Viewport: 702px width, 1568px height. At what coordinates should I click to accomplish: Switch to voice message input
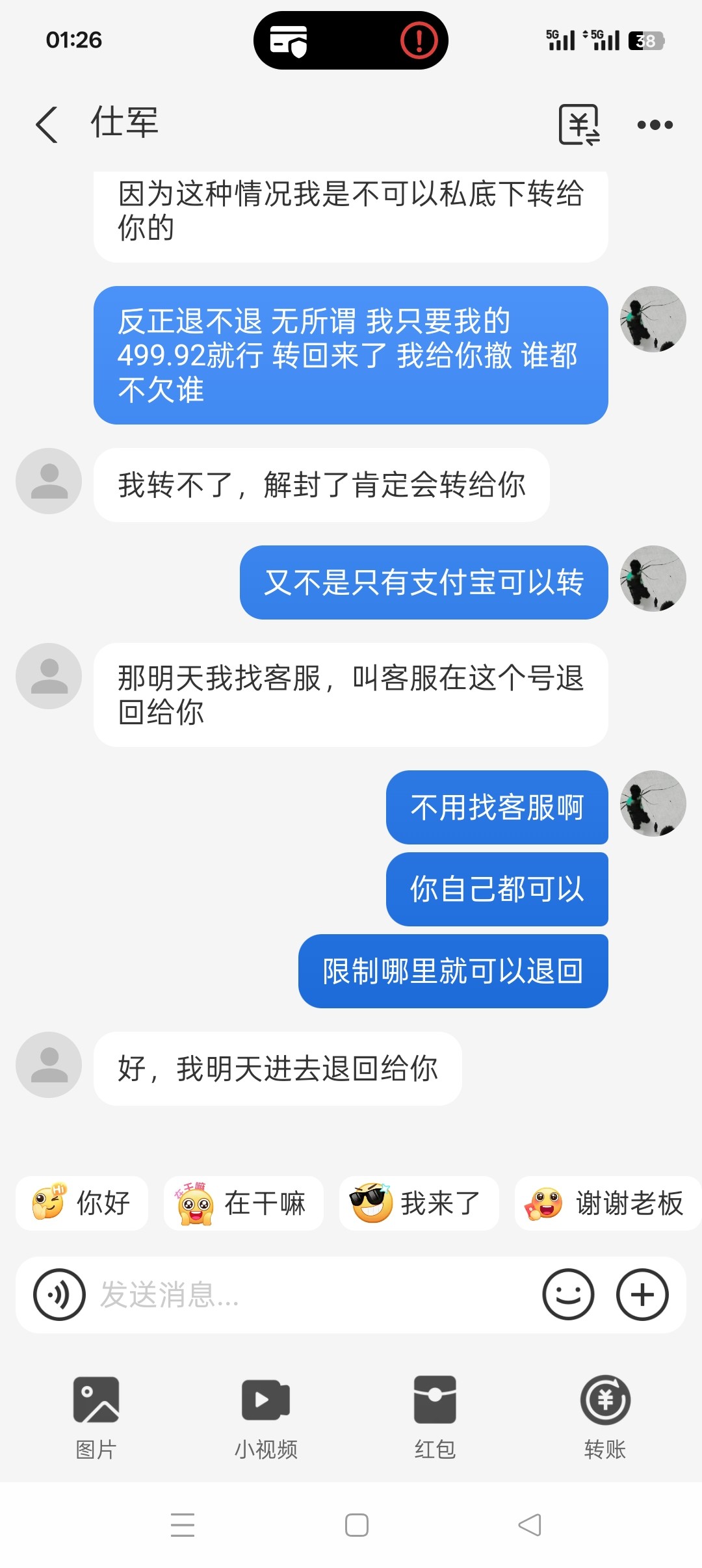pyautogui.click(x=59, y=1294)
